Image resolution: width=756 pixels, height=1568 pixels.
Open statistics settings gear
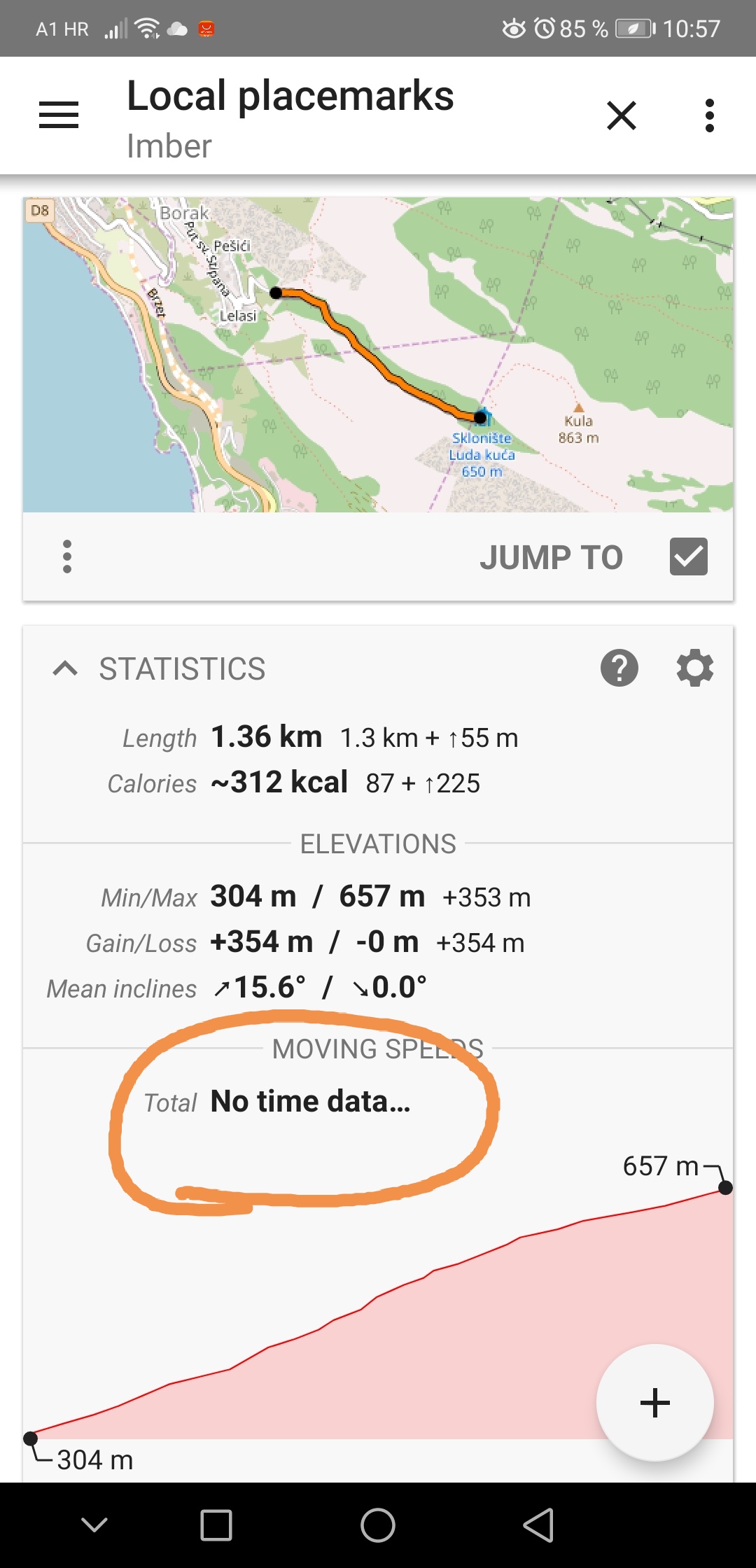[x=694, y=668]
